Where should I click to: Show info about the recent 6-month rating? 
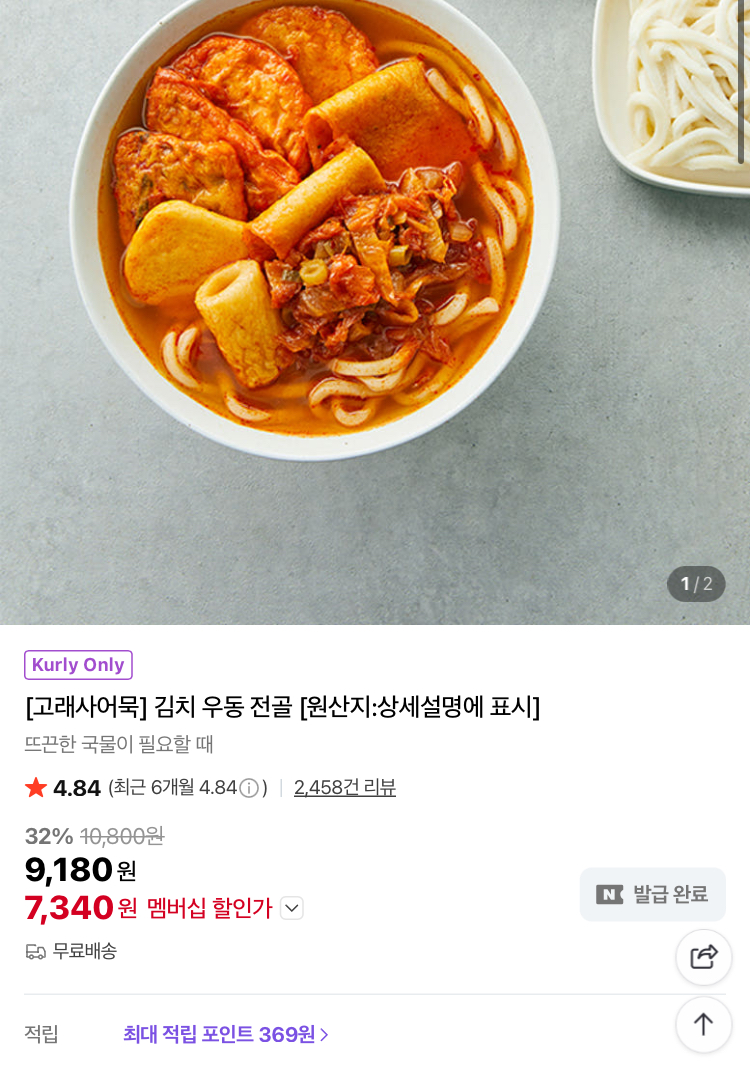tap(249, 788)
